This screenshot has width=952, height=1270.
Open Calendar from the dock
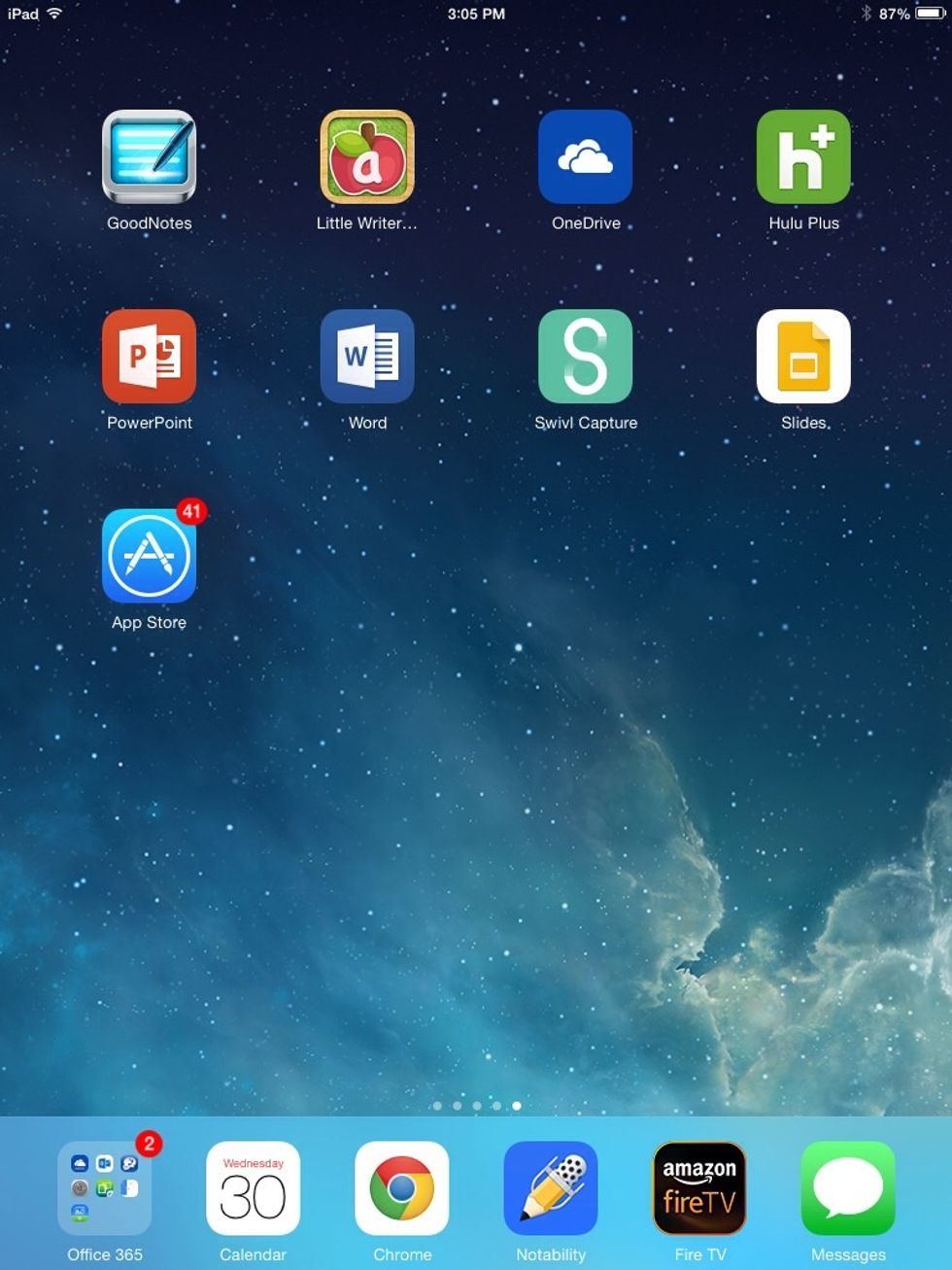click(x=253, y=1187)
